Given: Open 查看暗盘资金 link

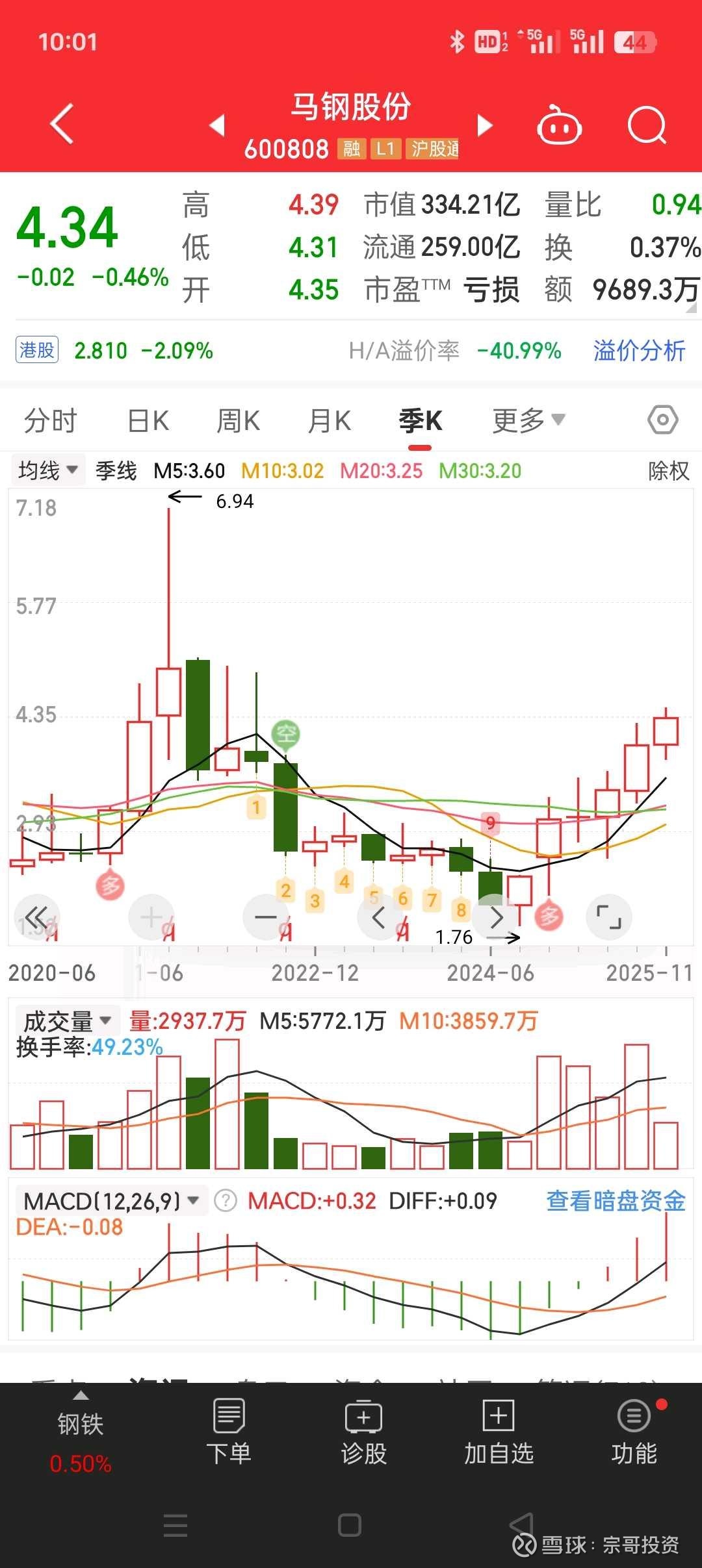Looking at the screenshot, I should coord(616,1201).
